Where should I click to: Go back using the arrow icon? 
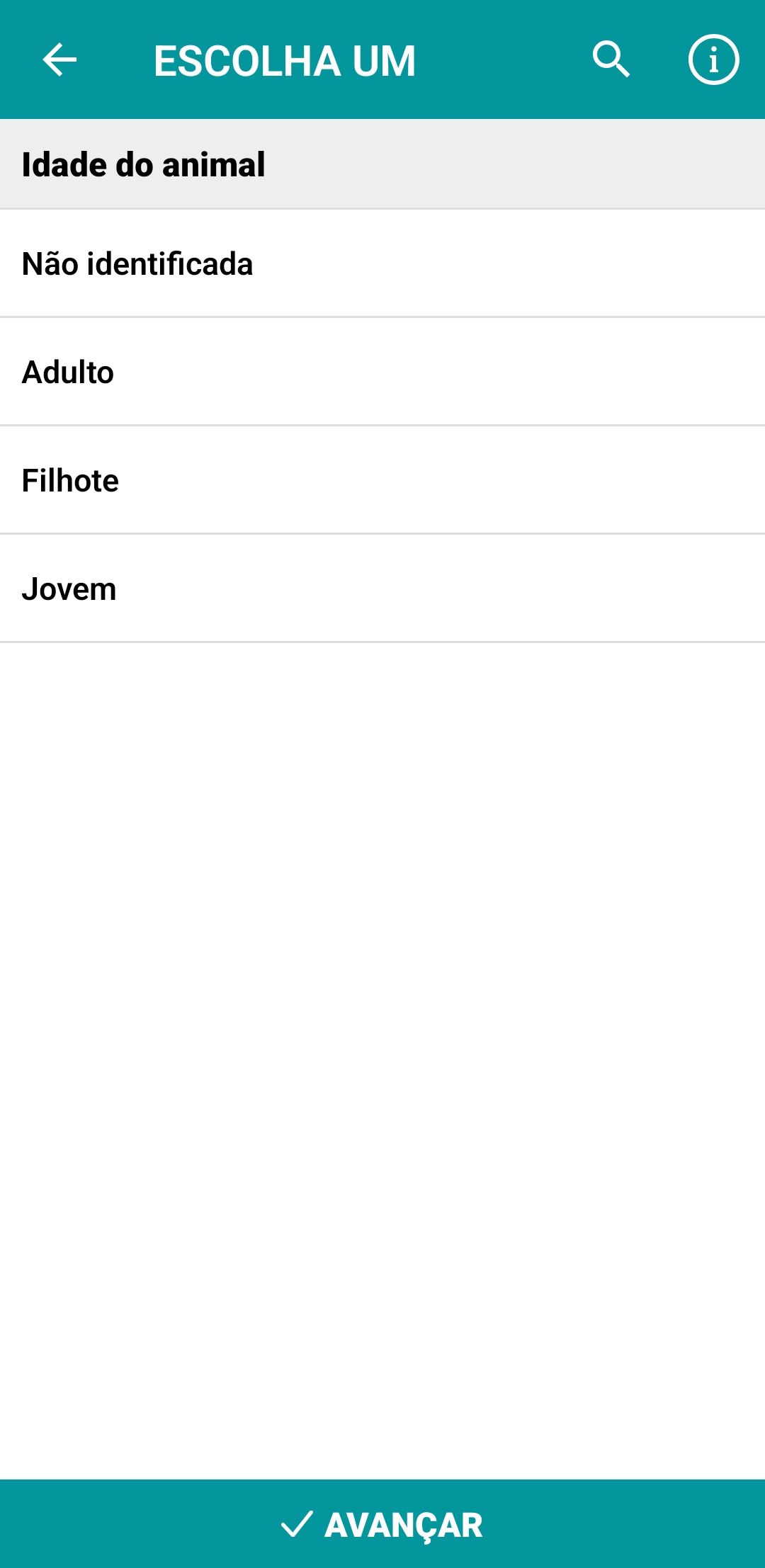(59, 59)
